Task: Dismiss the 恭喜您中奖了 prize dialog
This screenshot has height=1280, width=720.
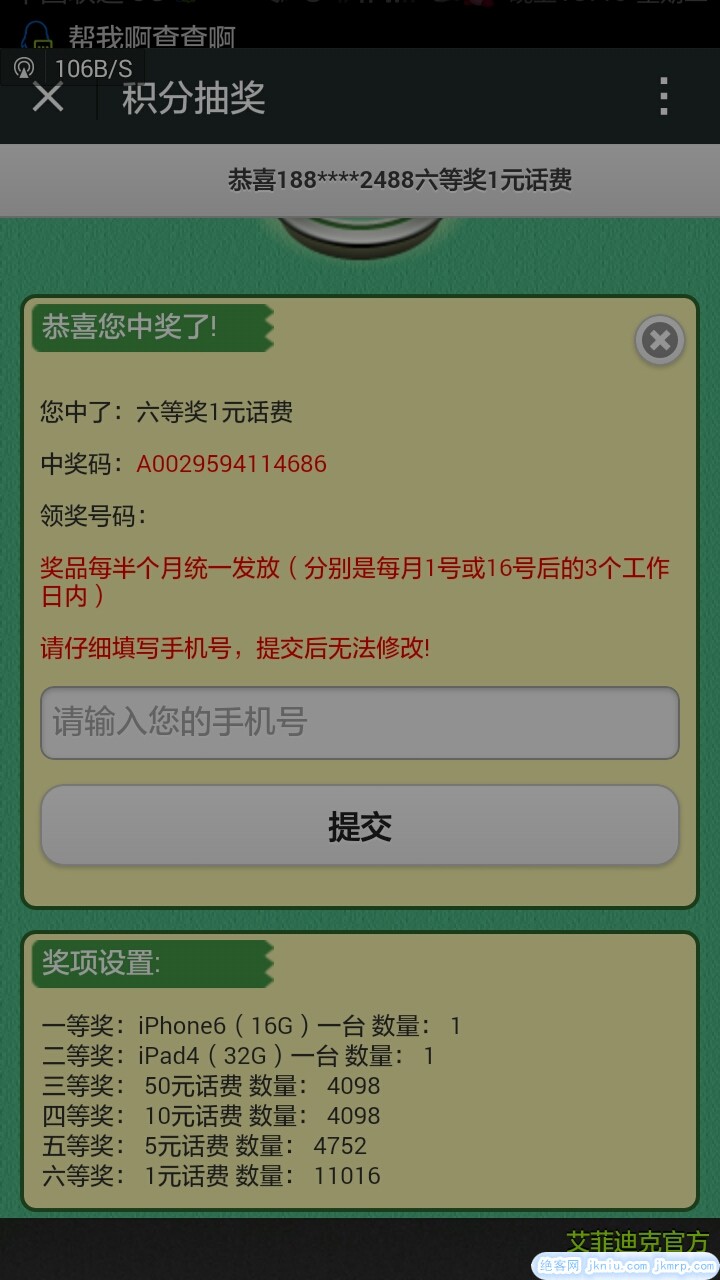Action: point(659,341)
